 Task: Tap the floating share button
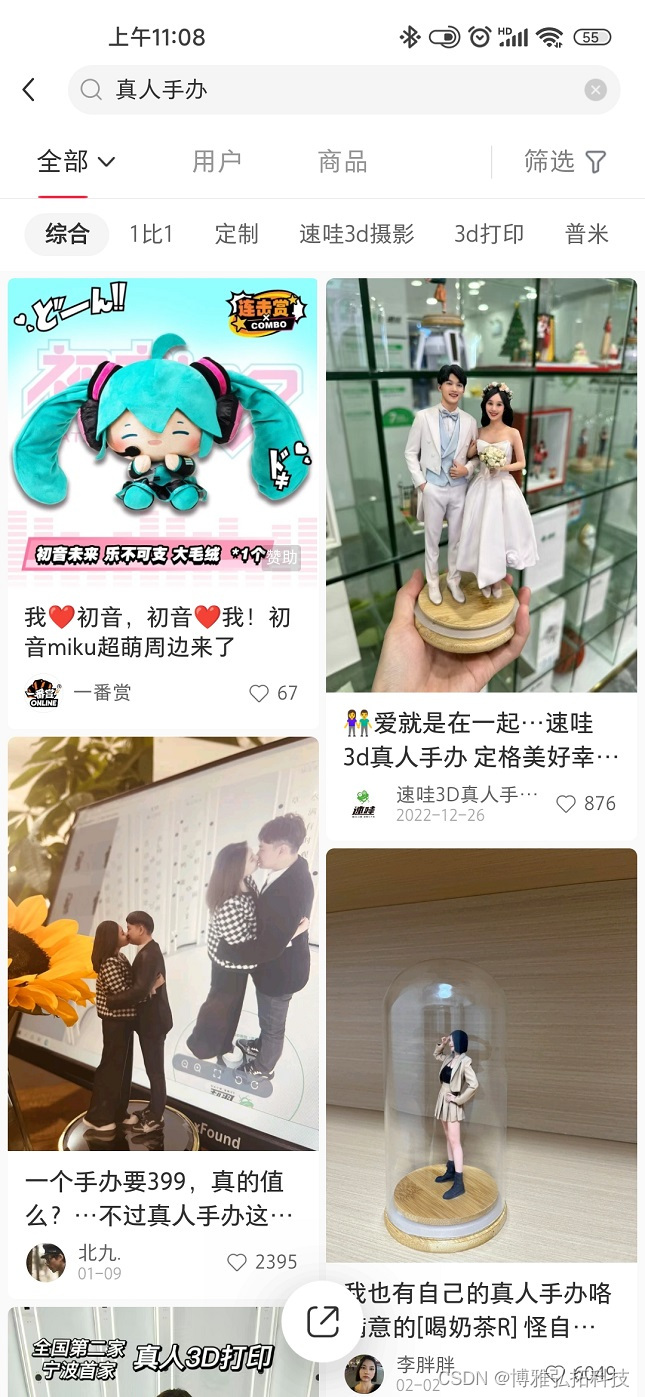[x=322, y=1321]
